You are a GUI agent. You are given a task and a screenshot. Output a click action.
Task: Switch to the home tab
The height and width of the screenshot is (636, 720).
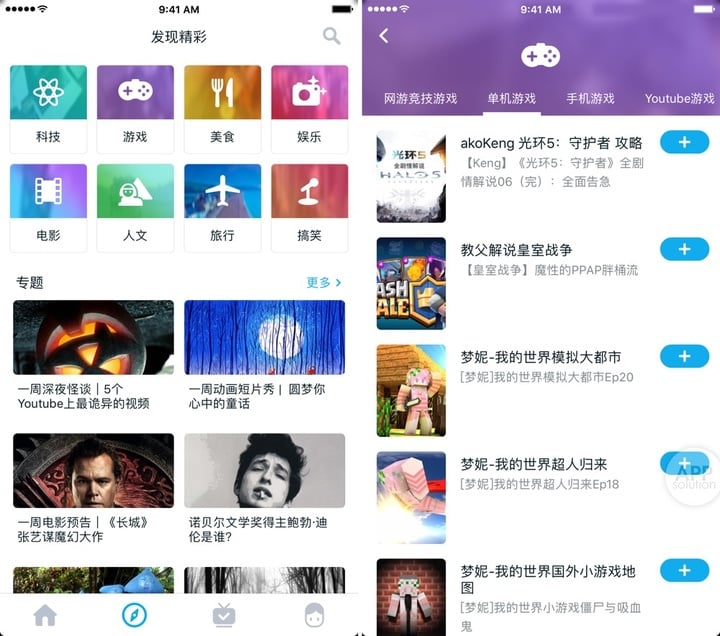tap(45, 614)
